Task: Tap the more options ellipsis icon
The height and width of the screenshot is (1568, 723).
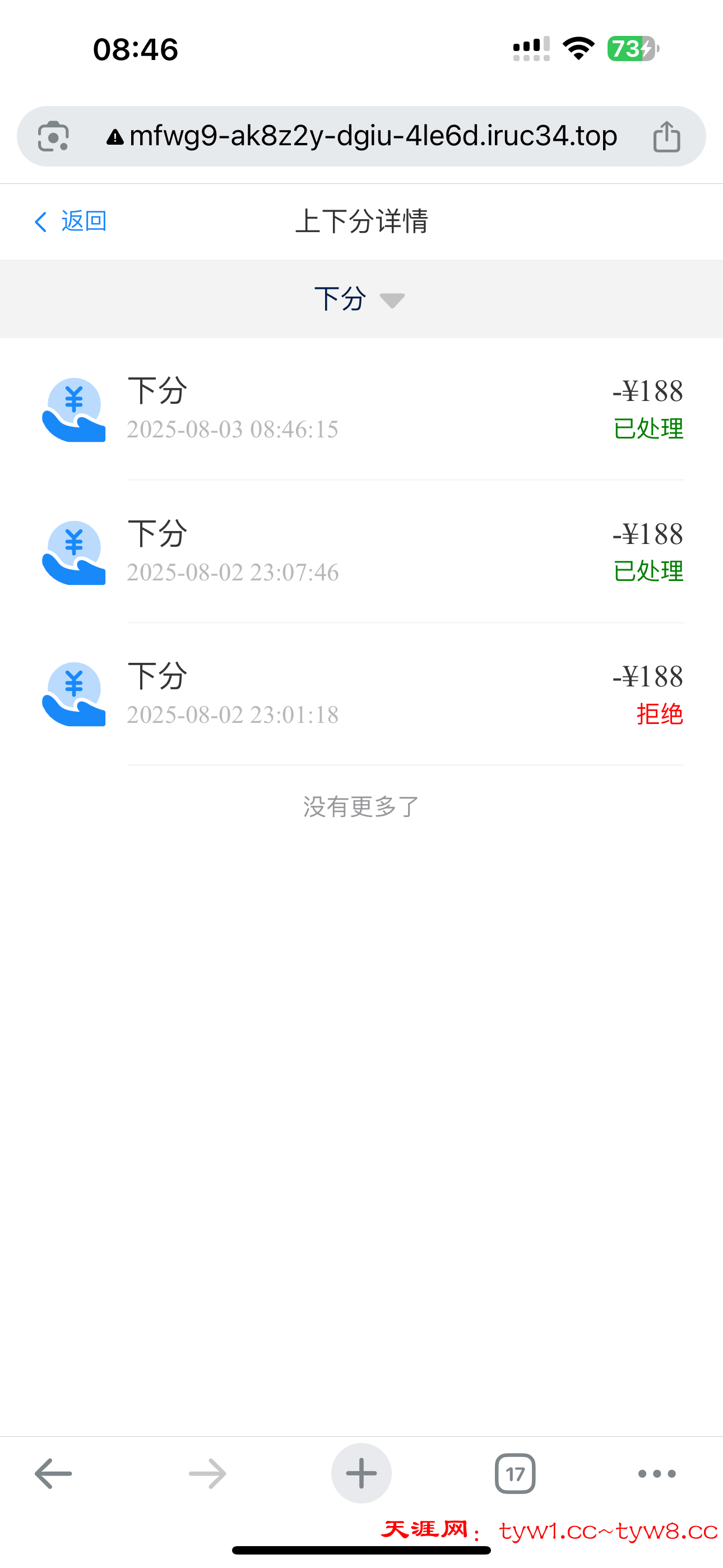Action: [x=656, y=1473]
